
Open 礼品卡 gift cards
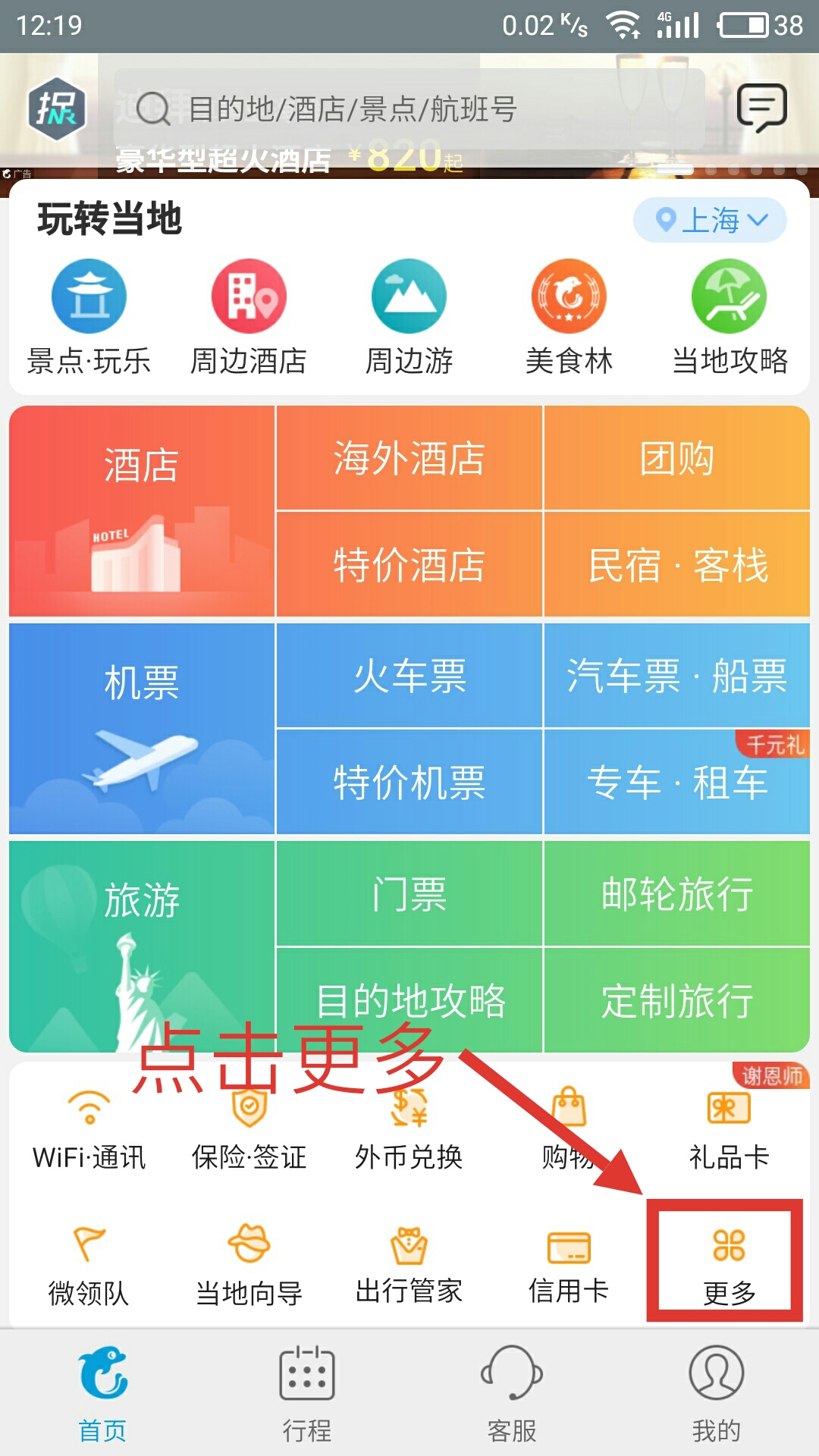728,1130
